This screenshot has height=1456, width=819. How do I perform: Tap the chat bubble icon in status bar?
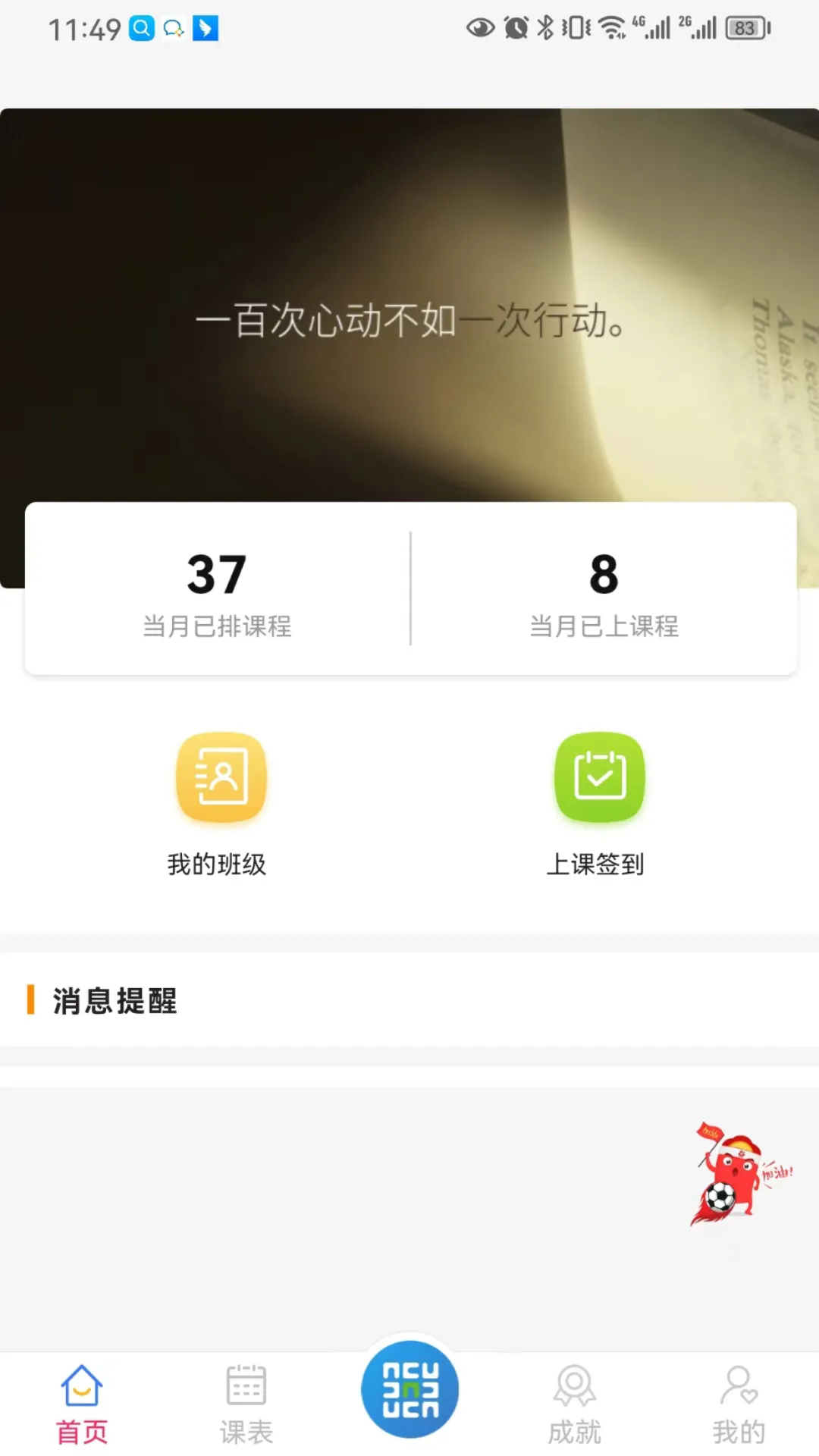coord(174,28)
